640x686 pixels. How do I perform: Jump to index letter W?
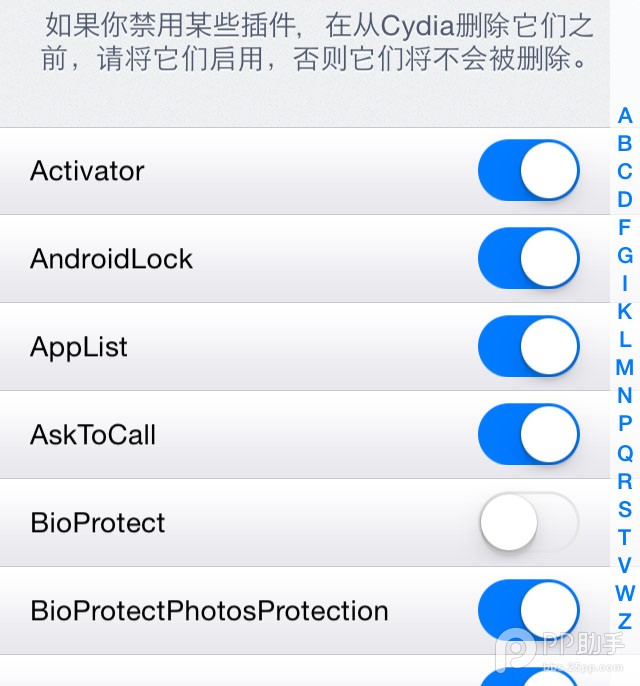tap(625, 593)
